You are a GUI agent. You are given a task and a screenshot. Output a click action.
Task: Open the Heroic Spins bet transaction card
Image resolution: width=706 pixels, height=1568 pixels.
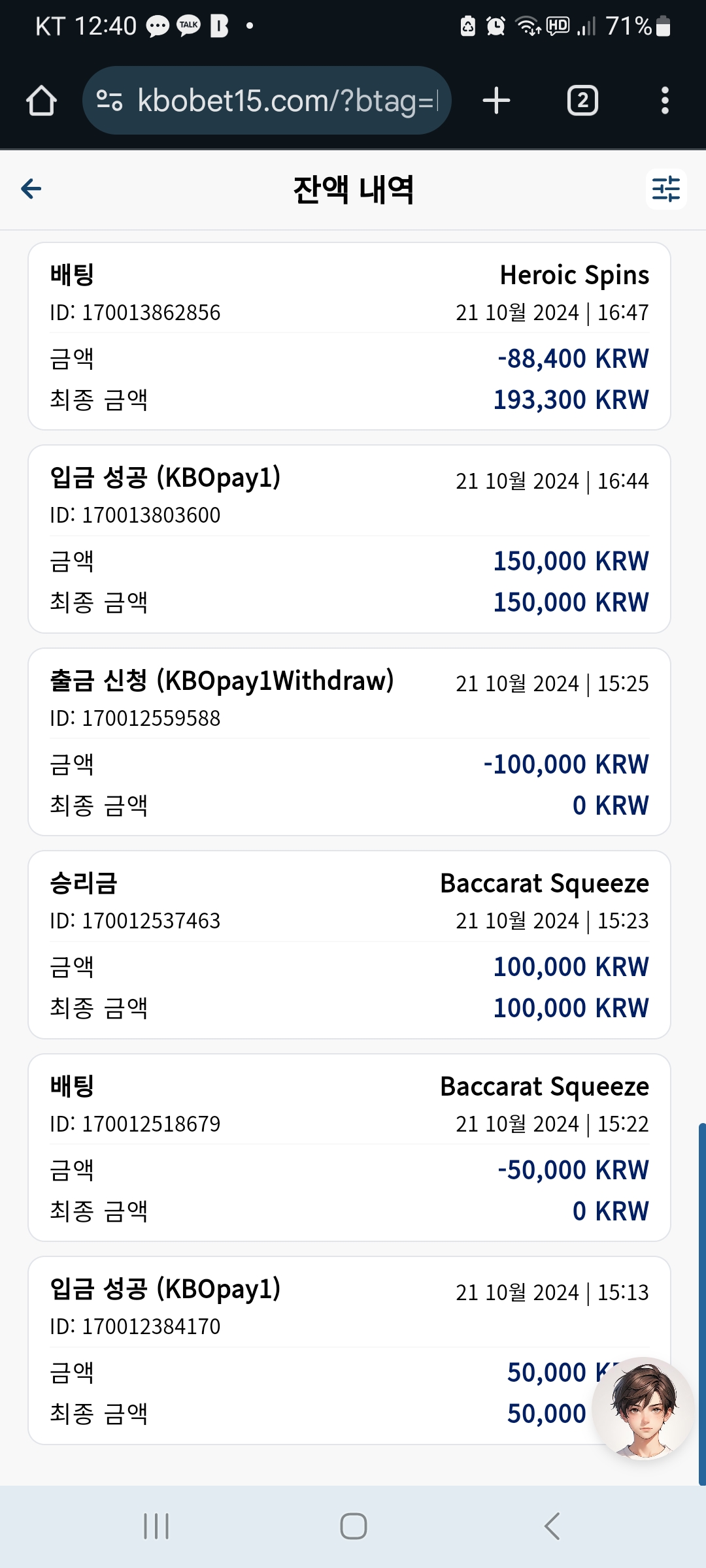(x=349, y=336)
